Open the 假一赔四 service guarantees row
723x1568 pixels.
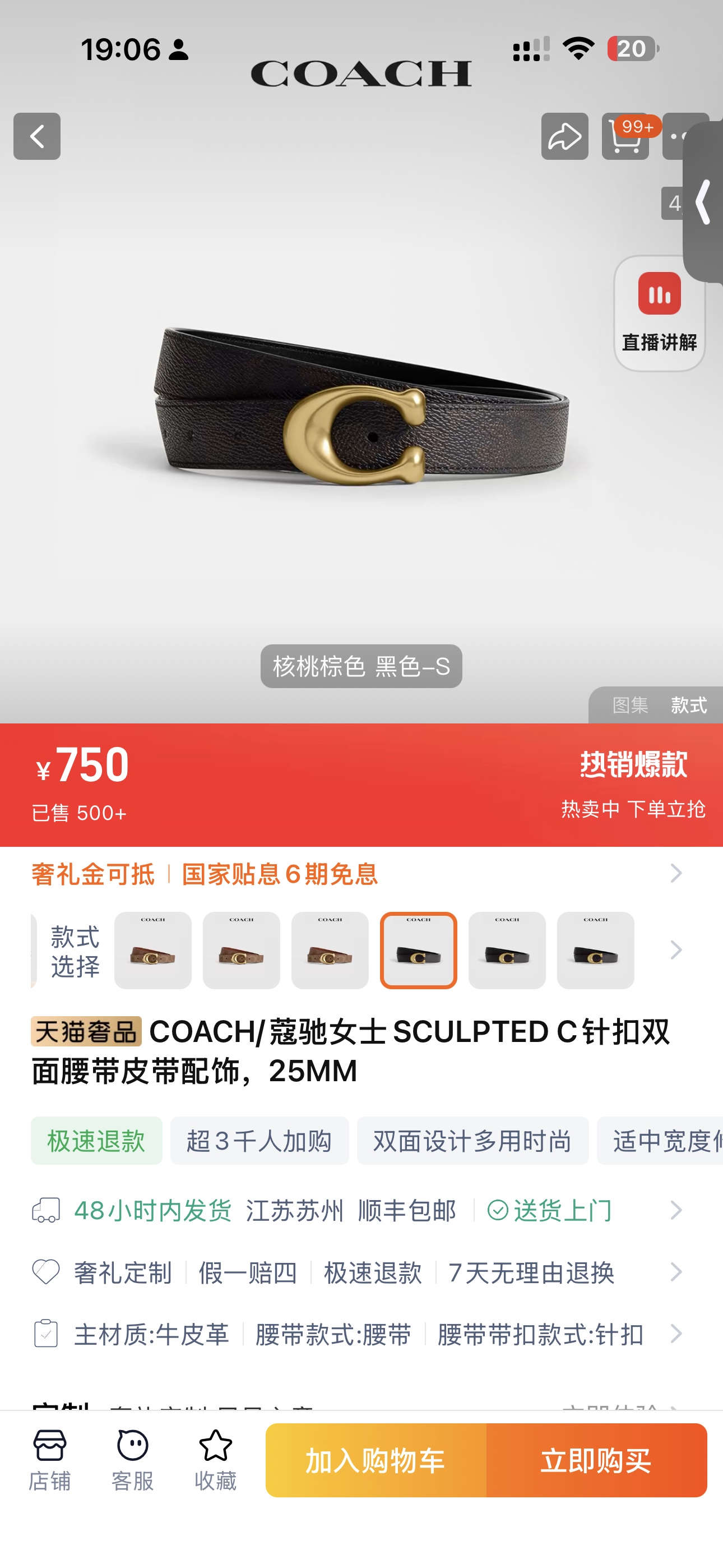coord(358,1272)
